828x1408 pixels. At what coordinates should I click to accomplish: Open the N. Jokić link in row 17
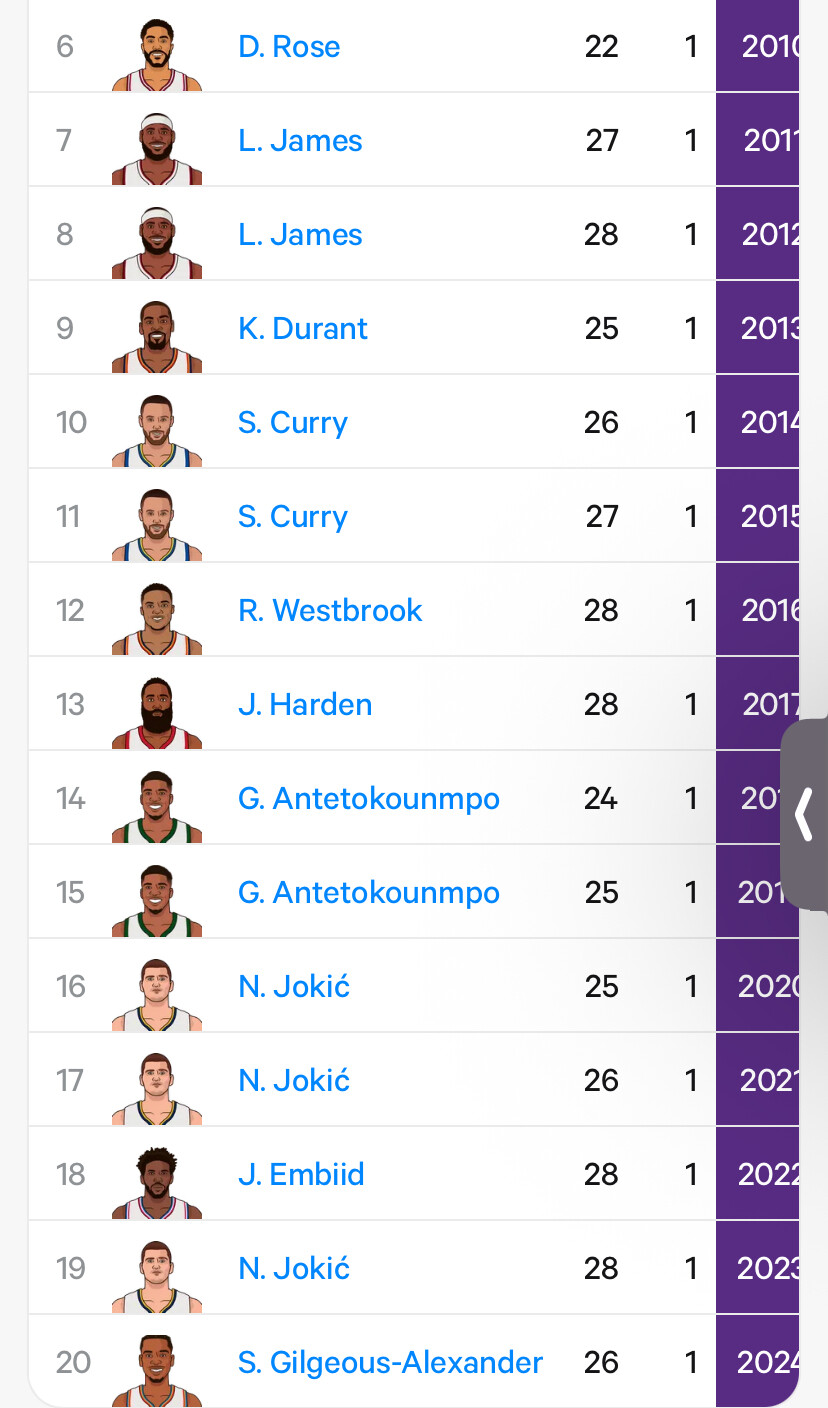(x=294, y=1081)
